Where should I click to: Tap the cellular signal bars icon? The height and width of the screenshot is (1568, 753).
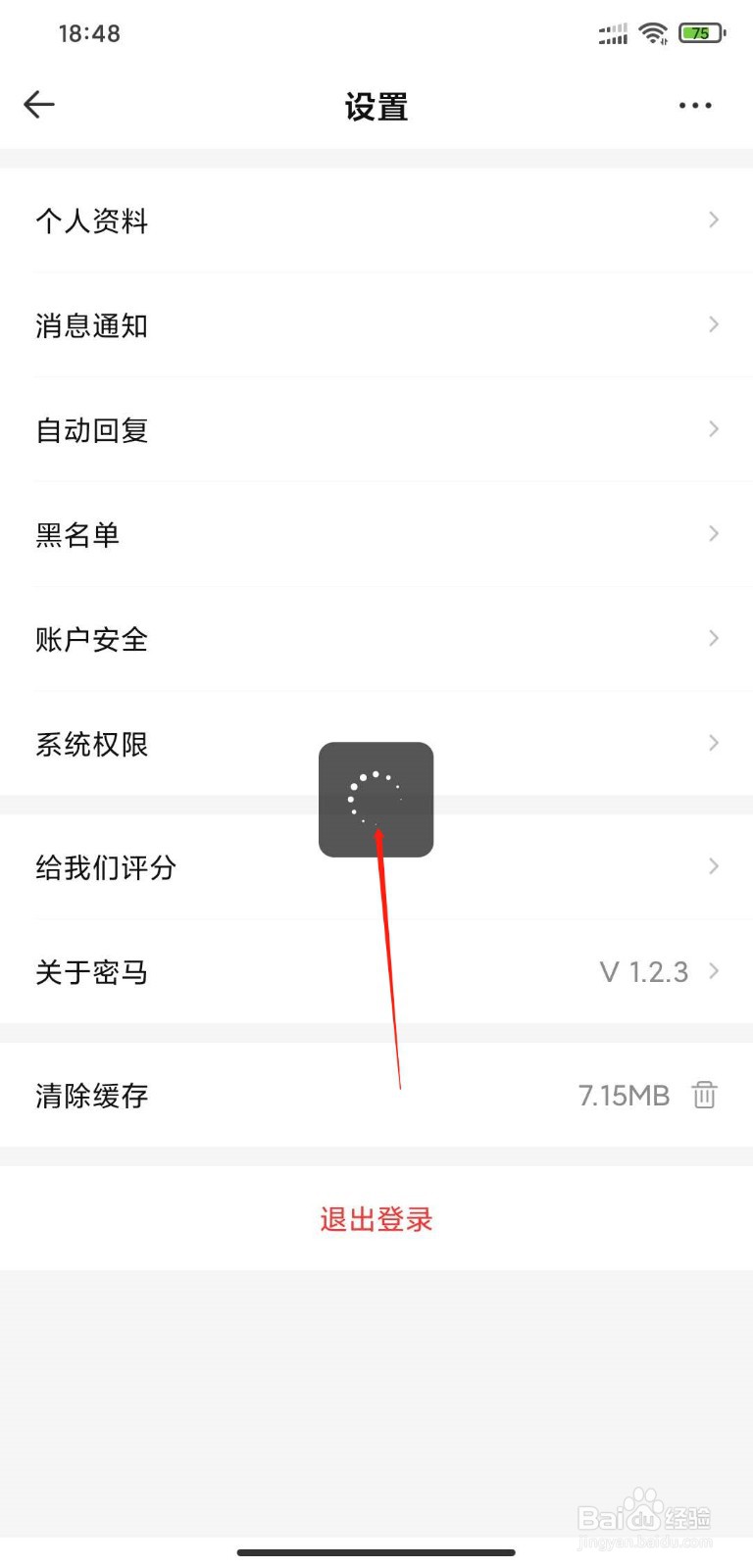pyautogui.click(x=611, y=33)
